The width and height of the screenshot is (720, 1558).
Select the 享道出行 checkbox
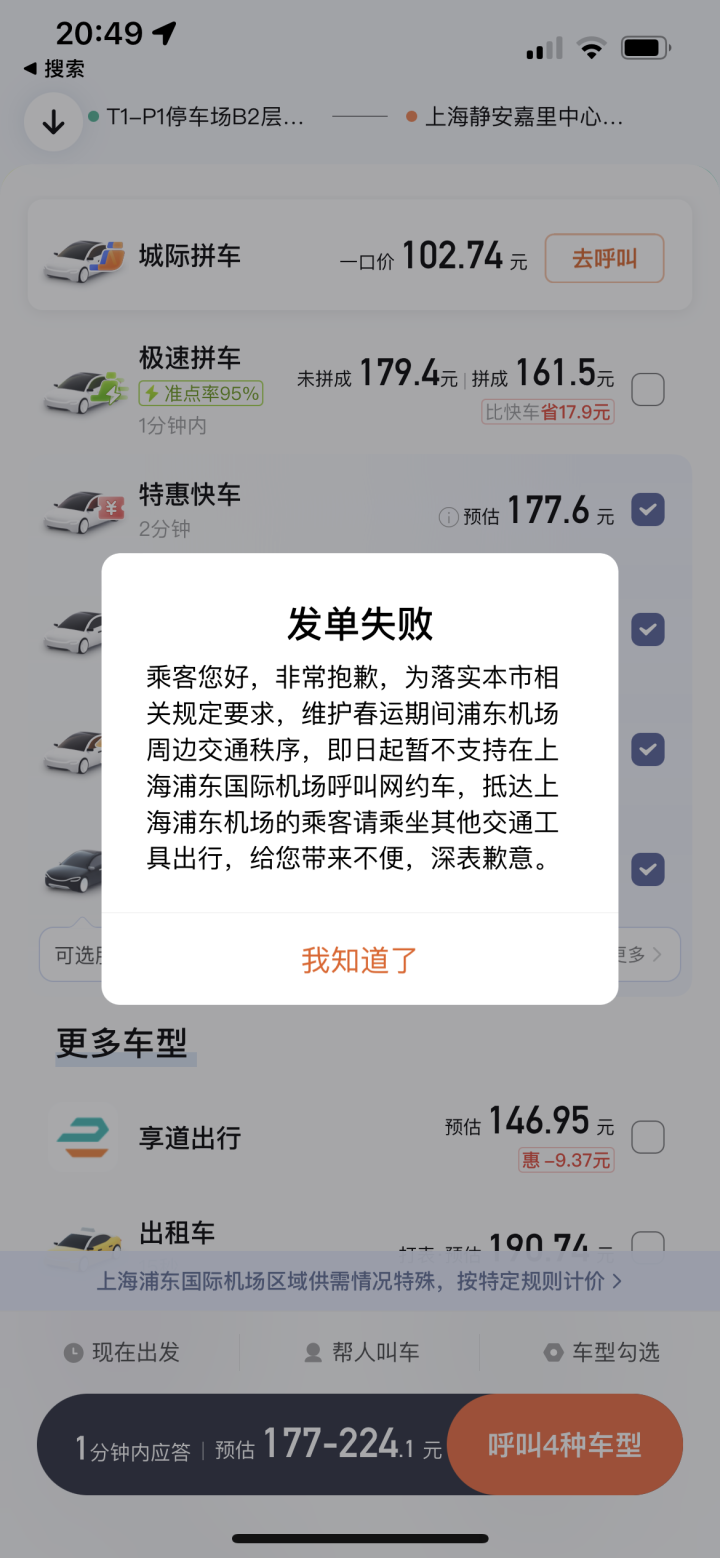pos(648,1137)
